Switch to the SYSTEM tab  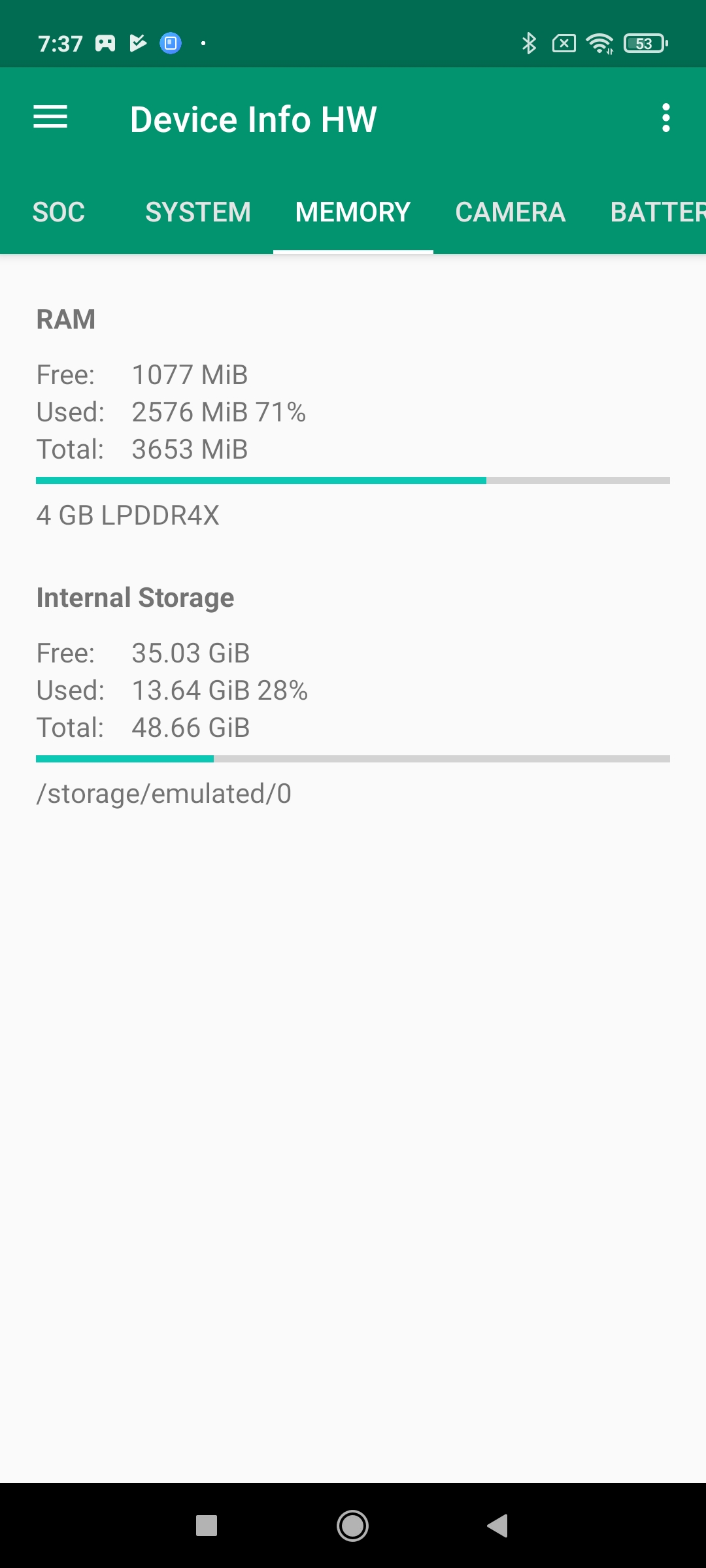(x=198, y=212)
